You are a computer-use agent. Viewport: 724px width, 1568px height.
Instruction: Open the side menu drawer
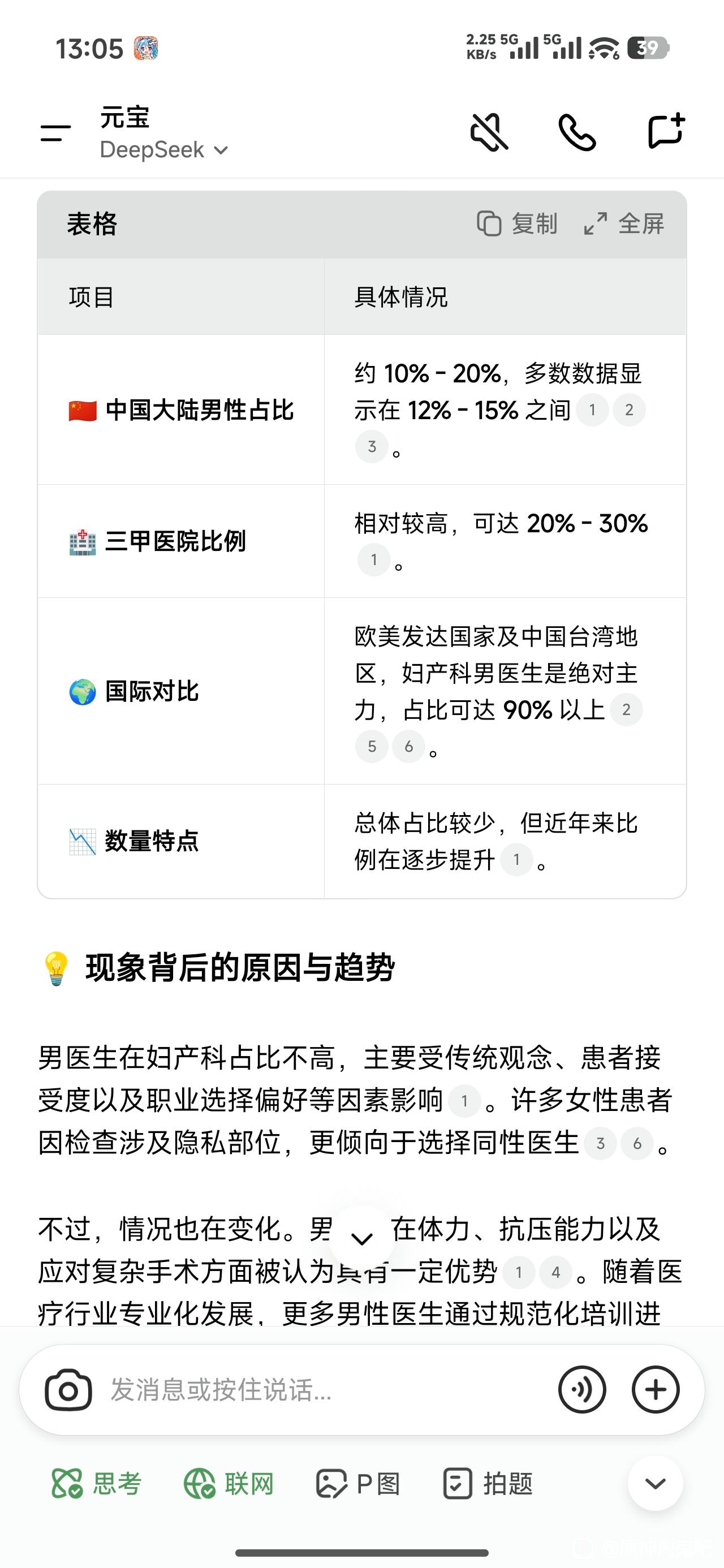point(55,132)
